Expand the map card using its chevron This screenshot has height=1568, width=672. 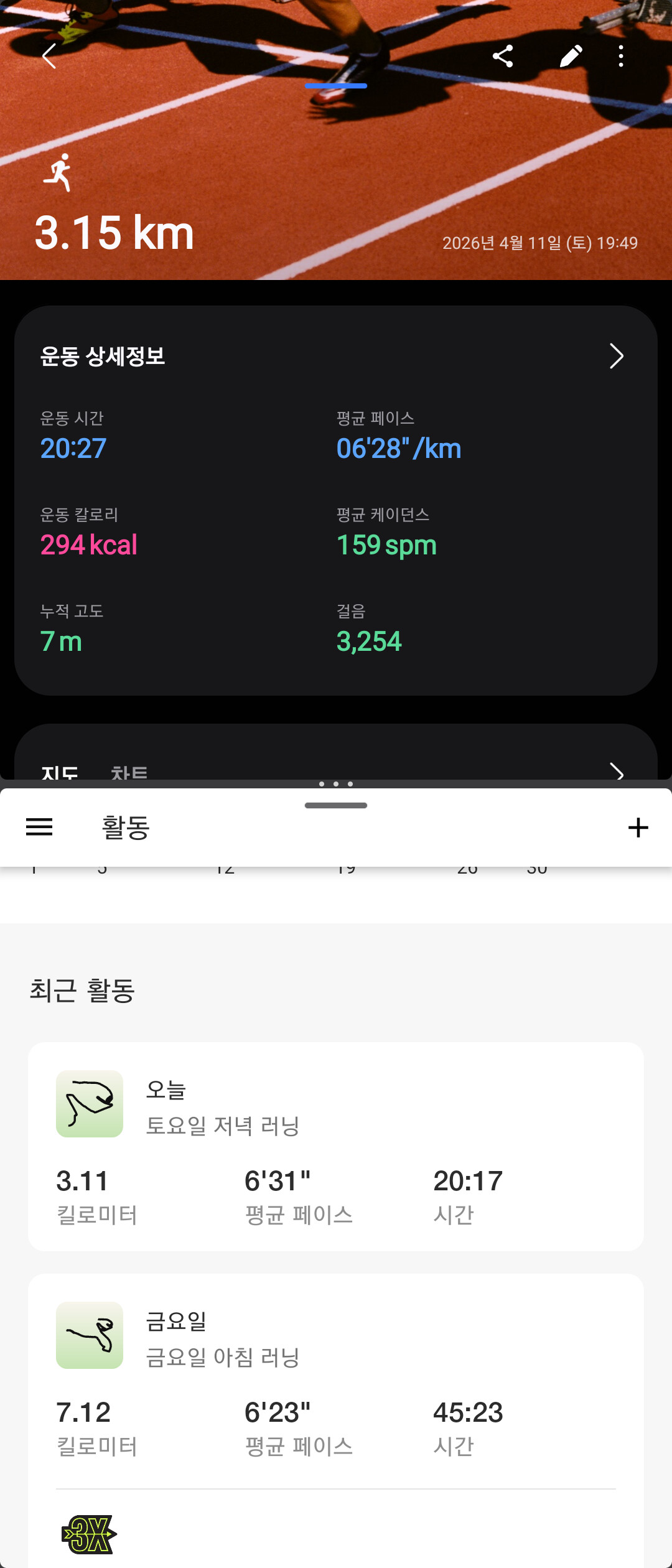point(616,772)
